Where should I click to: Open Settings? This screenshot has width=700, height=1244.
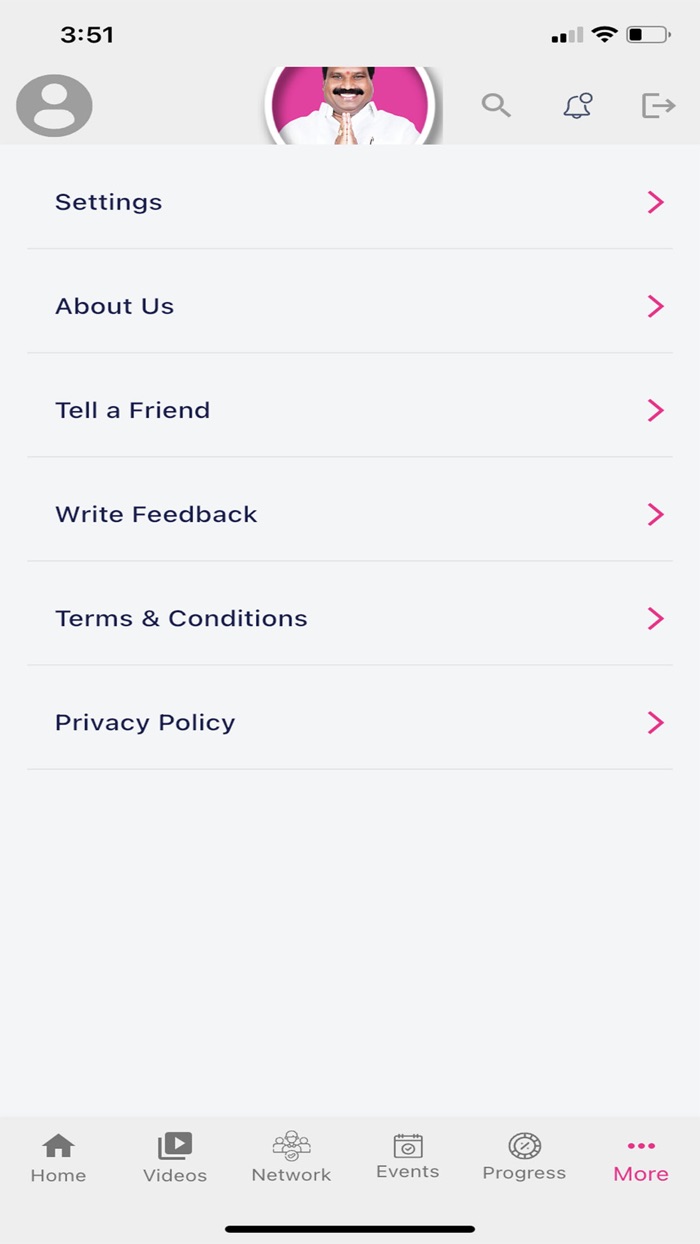coord(350,202)
